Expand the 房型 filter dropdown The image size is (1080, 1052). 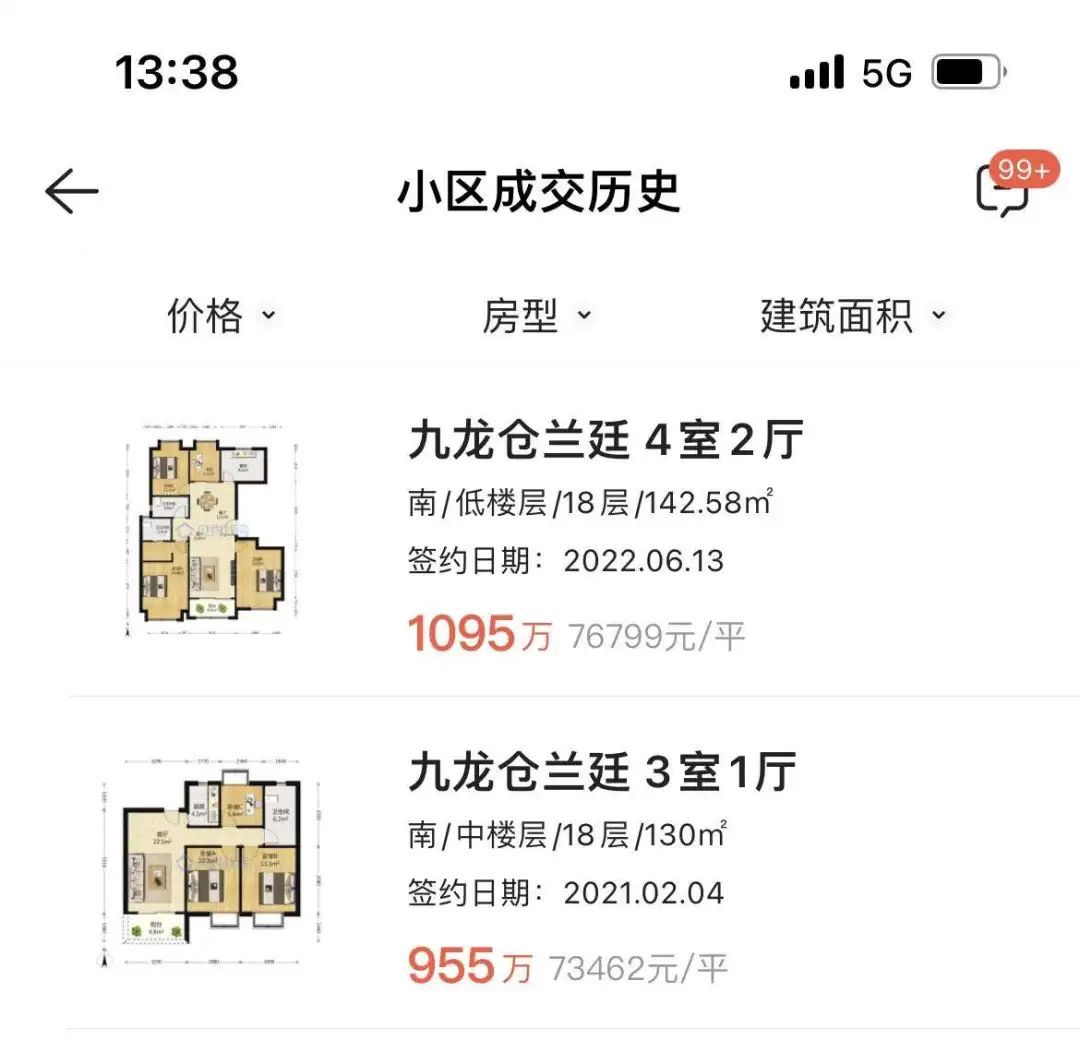(x=537, y=317)
